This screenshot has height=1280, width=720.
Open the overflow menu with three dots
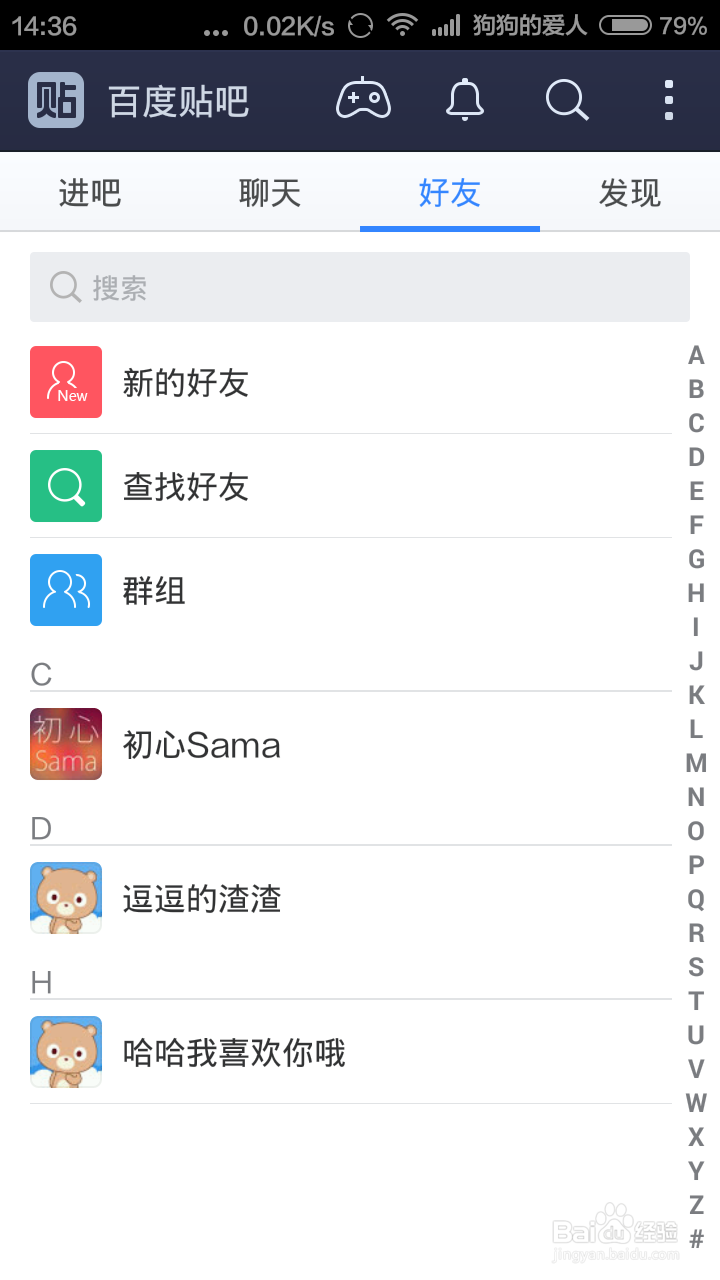click(668, 100)
